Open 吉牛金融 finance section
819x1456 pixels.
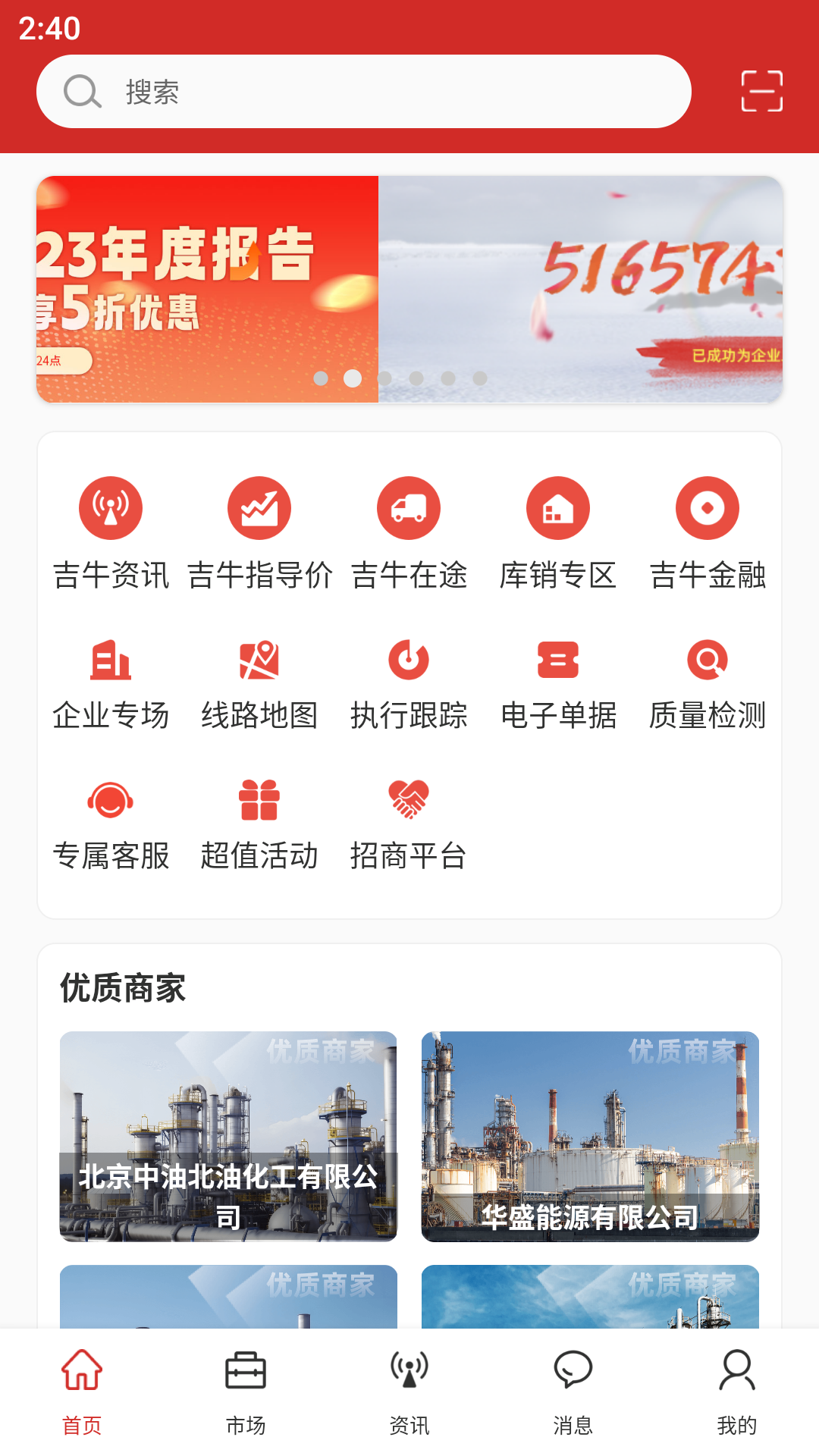(708, 531)
